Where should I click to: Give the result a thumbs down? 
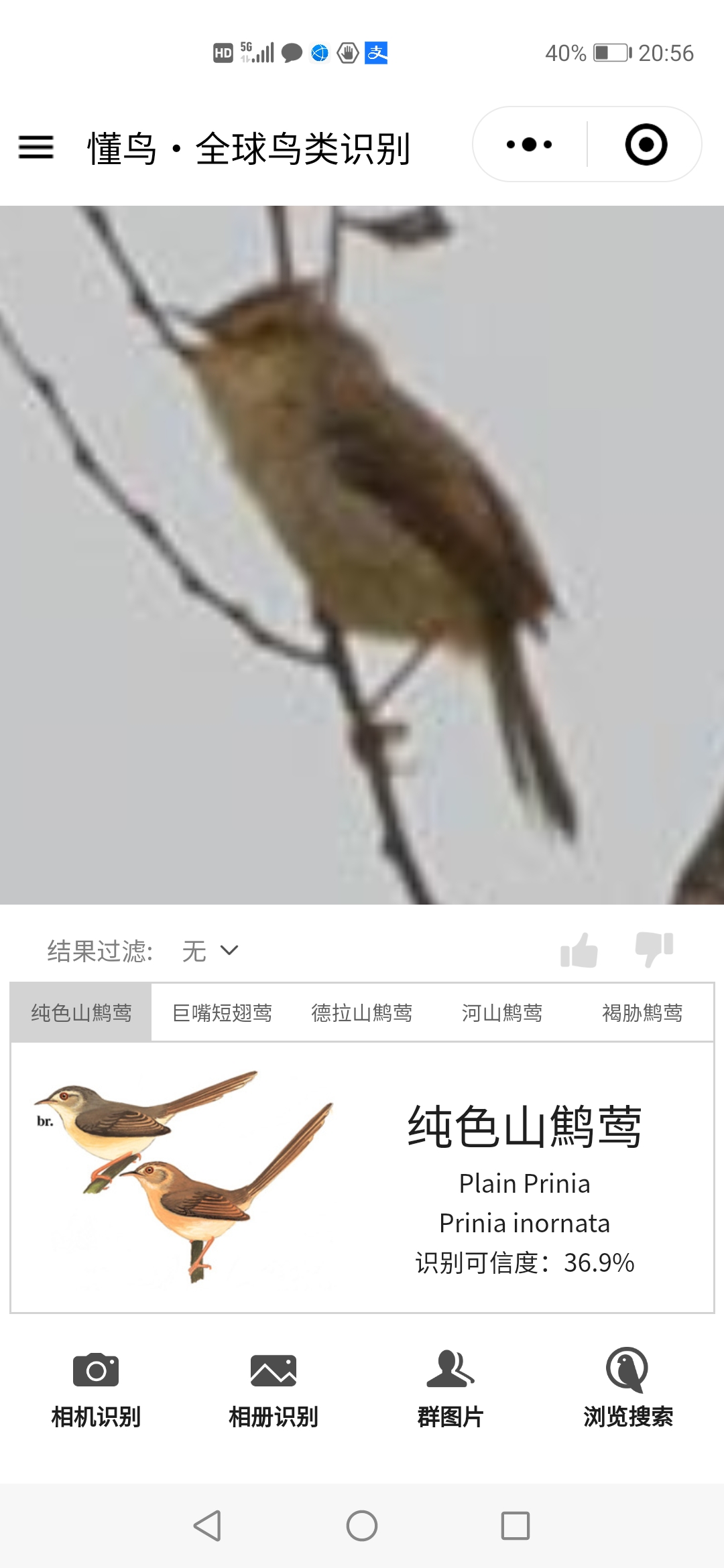[x=654, y=950]
